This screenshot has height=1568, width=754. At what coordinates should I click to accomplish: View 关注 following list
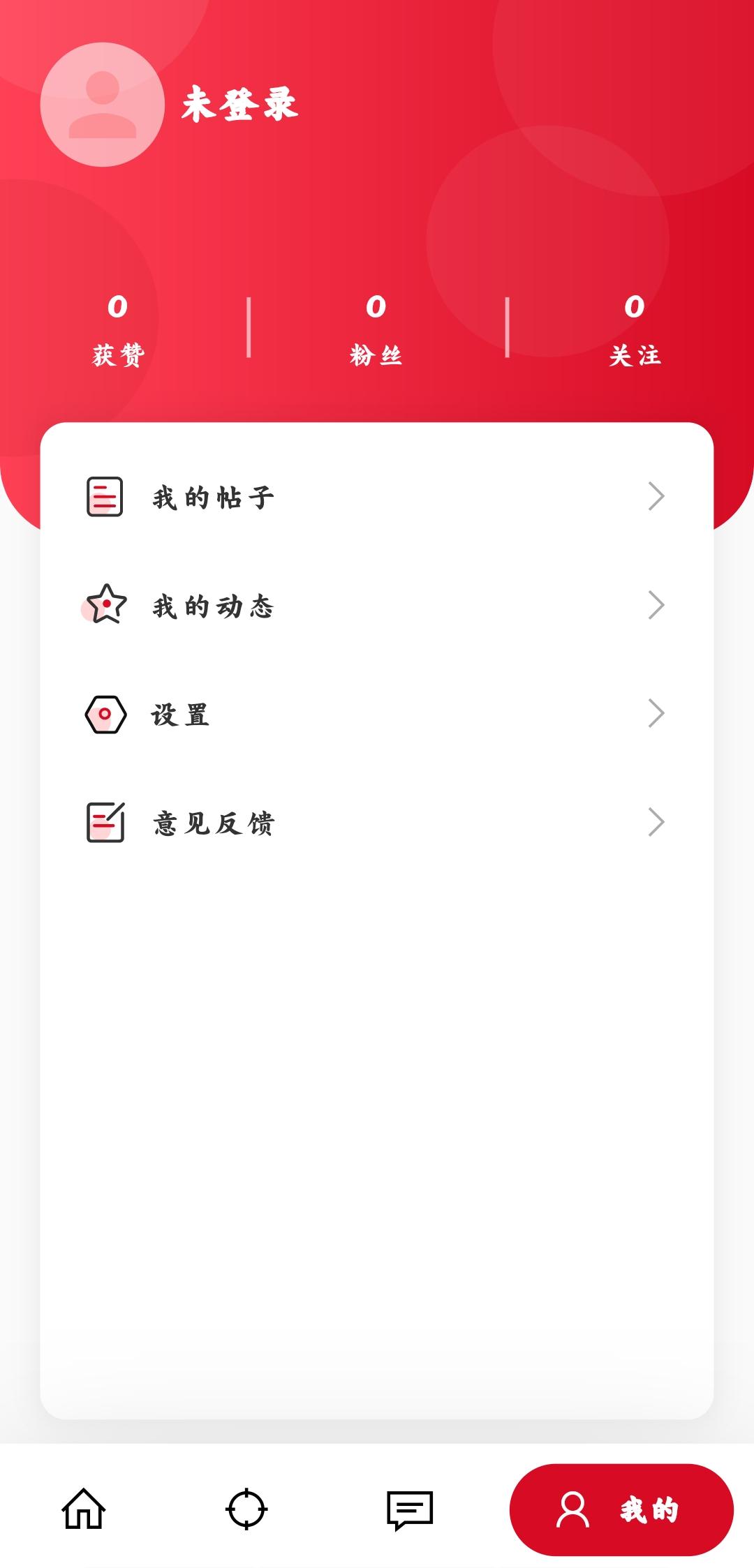click(x=635, y=329)
